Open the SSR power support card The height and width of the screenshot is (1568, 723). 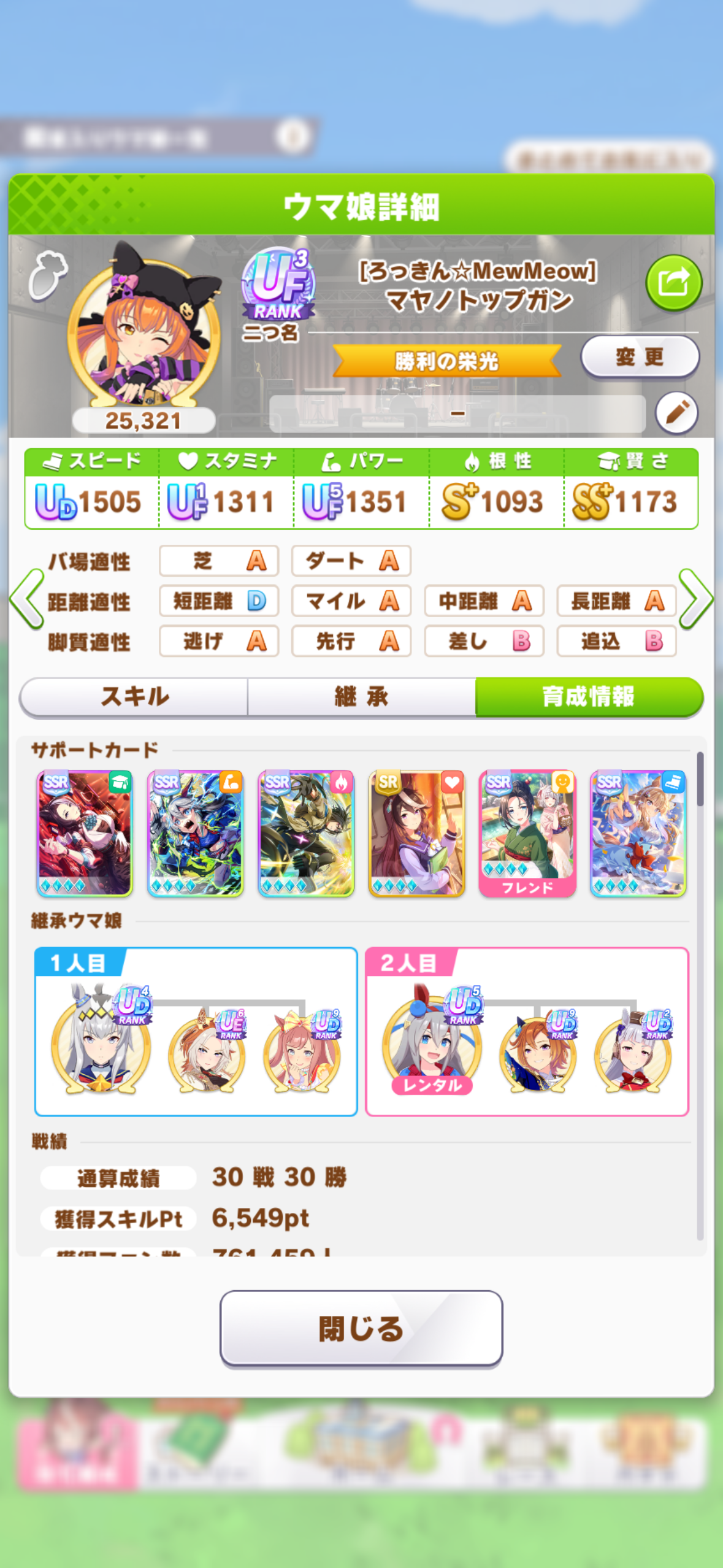click(195, 833)
